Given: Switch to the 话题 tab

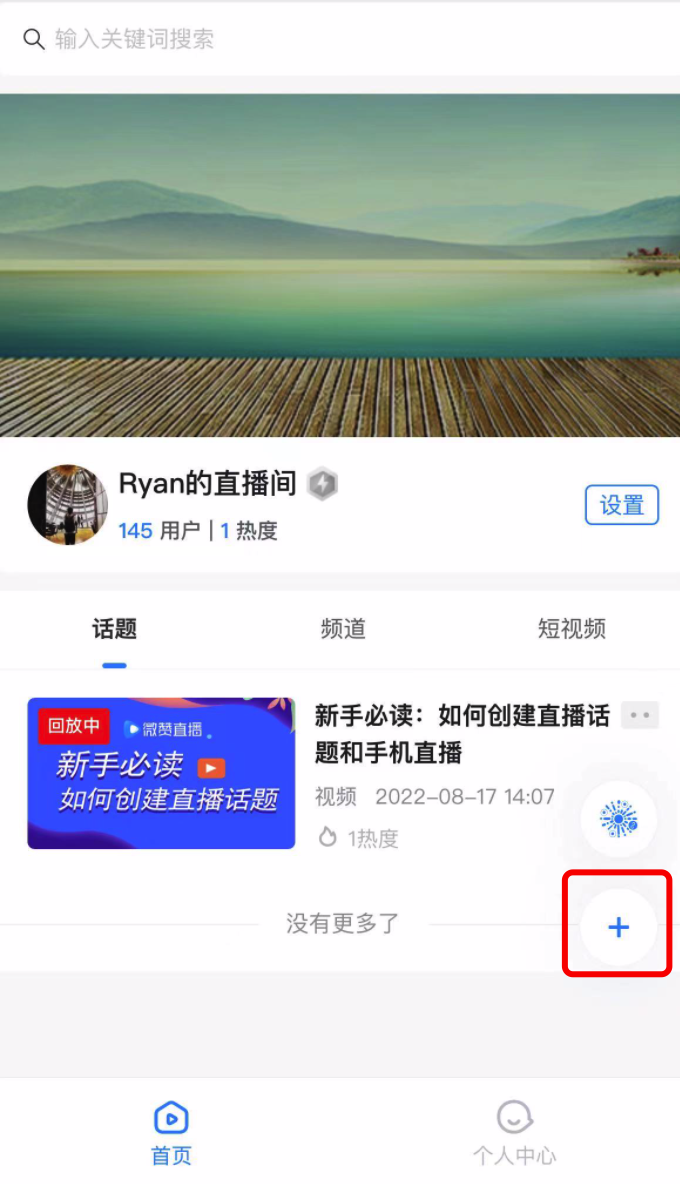Looking at the screenshot, I should coord(114,629).
